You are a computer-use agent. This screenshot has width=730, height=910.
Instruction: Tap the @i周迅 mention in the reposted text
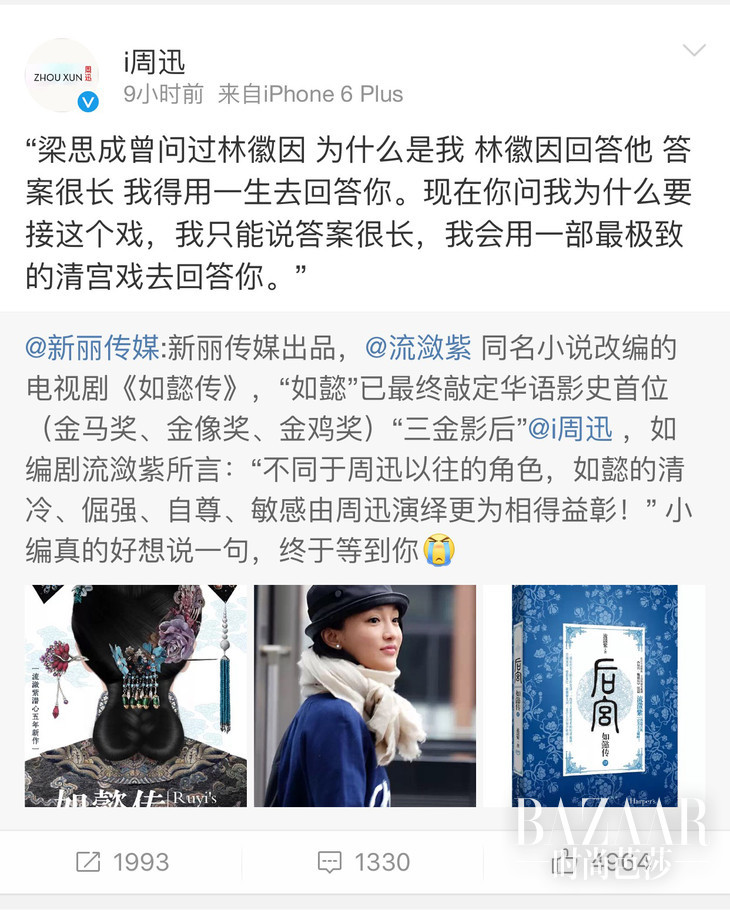570,429
